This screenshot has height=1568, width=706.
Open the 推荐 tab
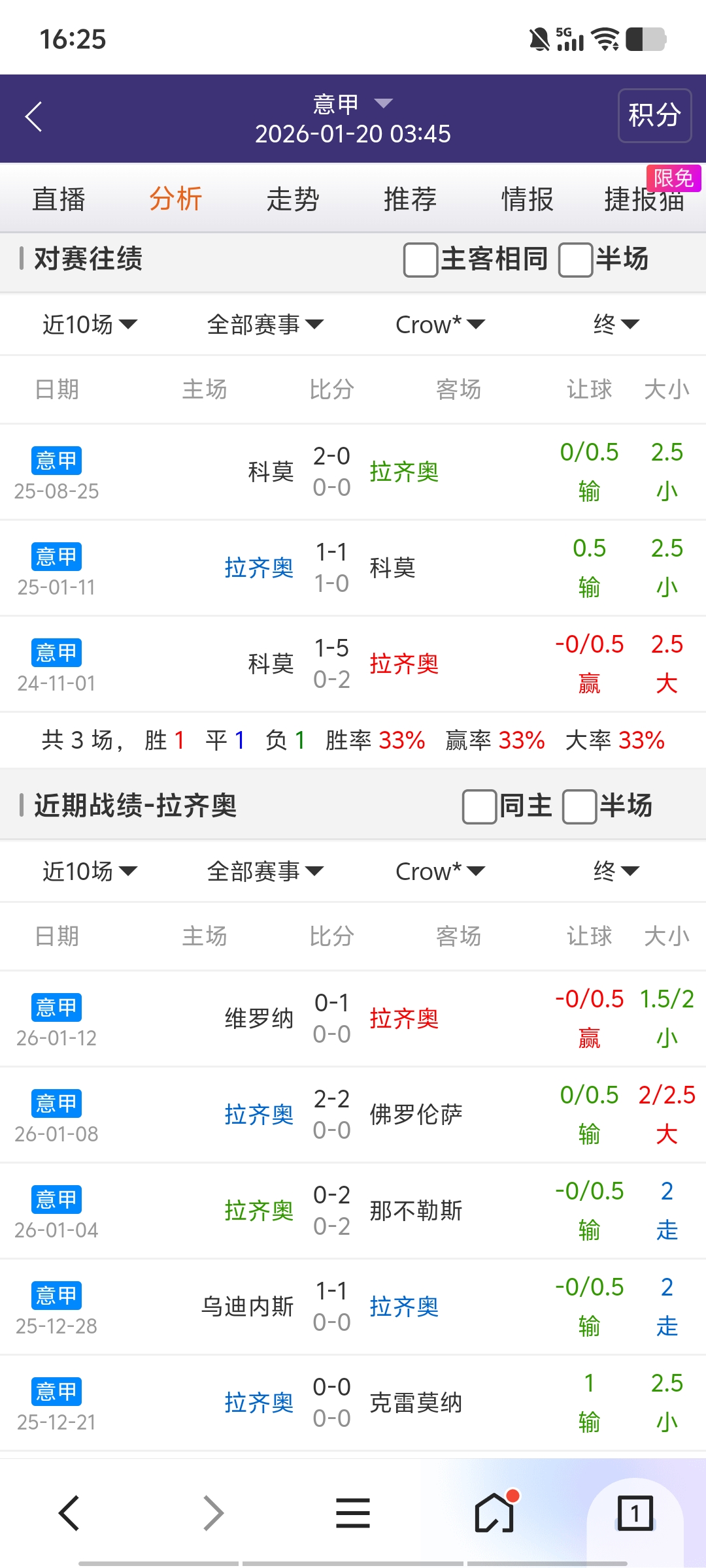pyautogui.click(x=410, y=199)
